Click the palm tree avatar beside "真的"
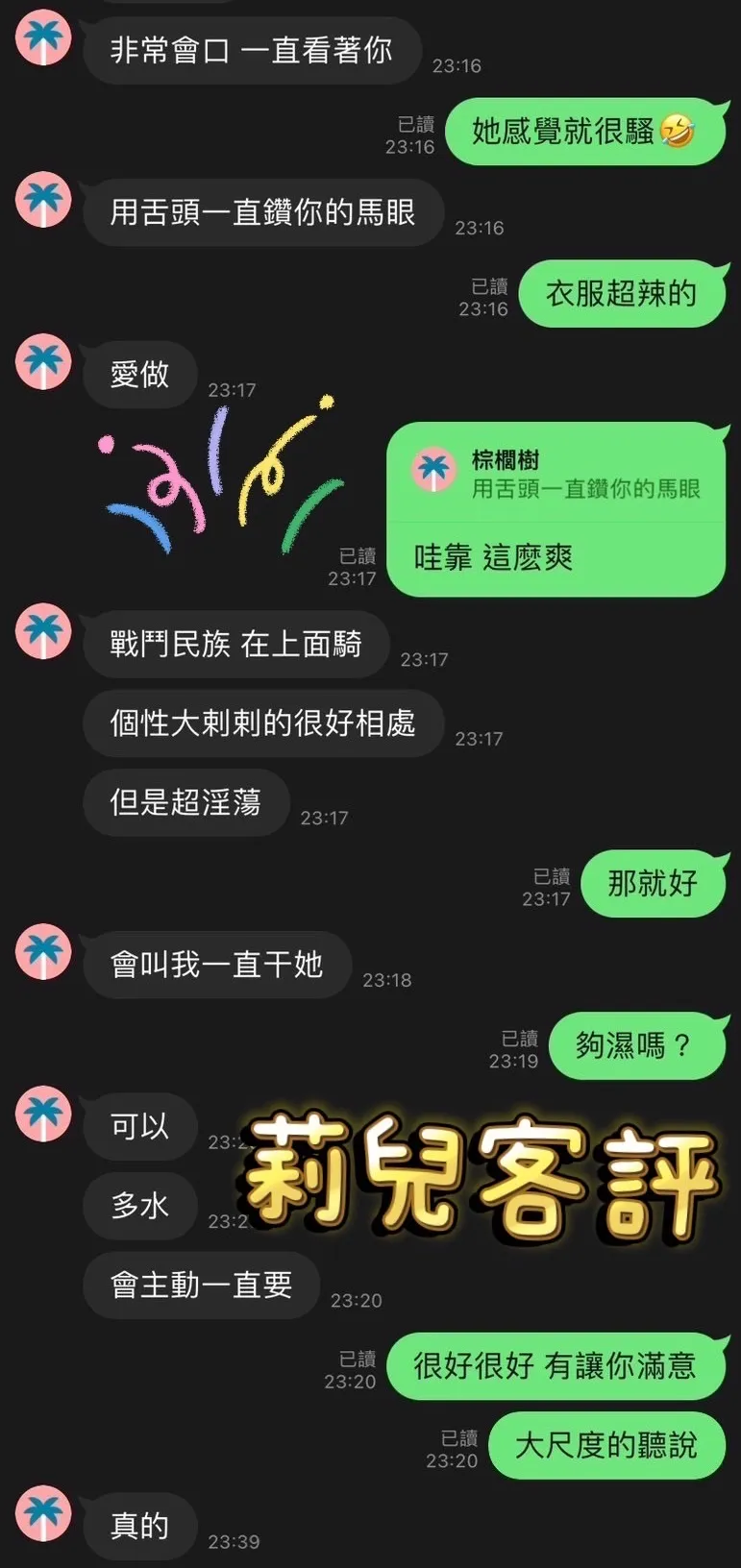Viewport: 741px width, 1568px height. pyautogui.click(x=42, y=1514)
